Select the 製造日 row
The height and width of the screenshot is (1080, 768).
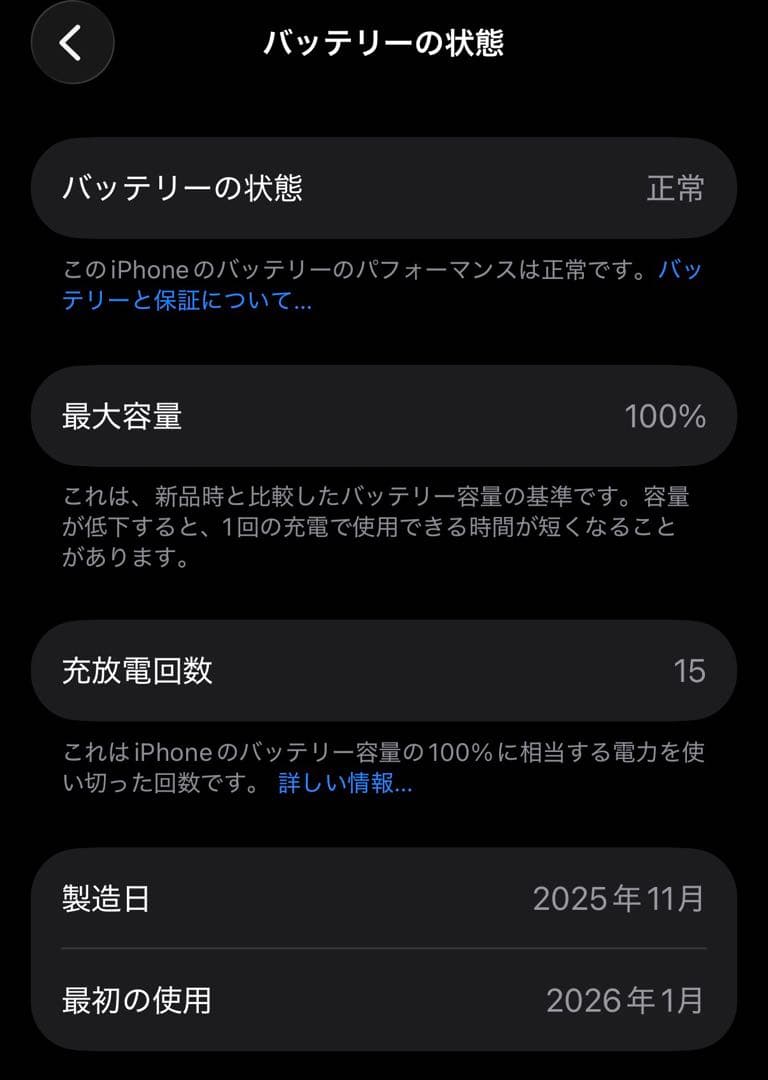click(384, 899)
